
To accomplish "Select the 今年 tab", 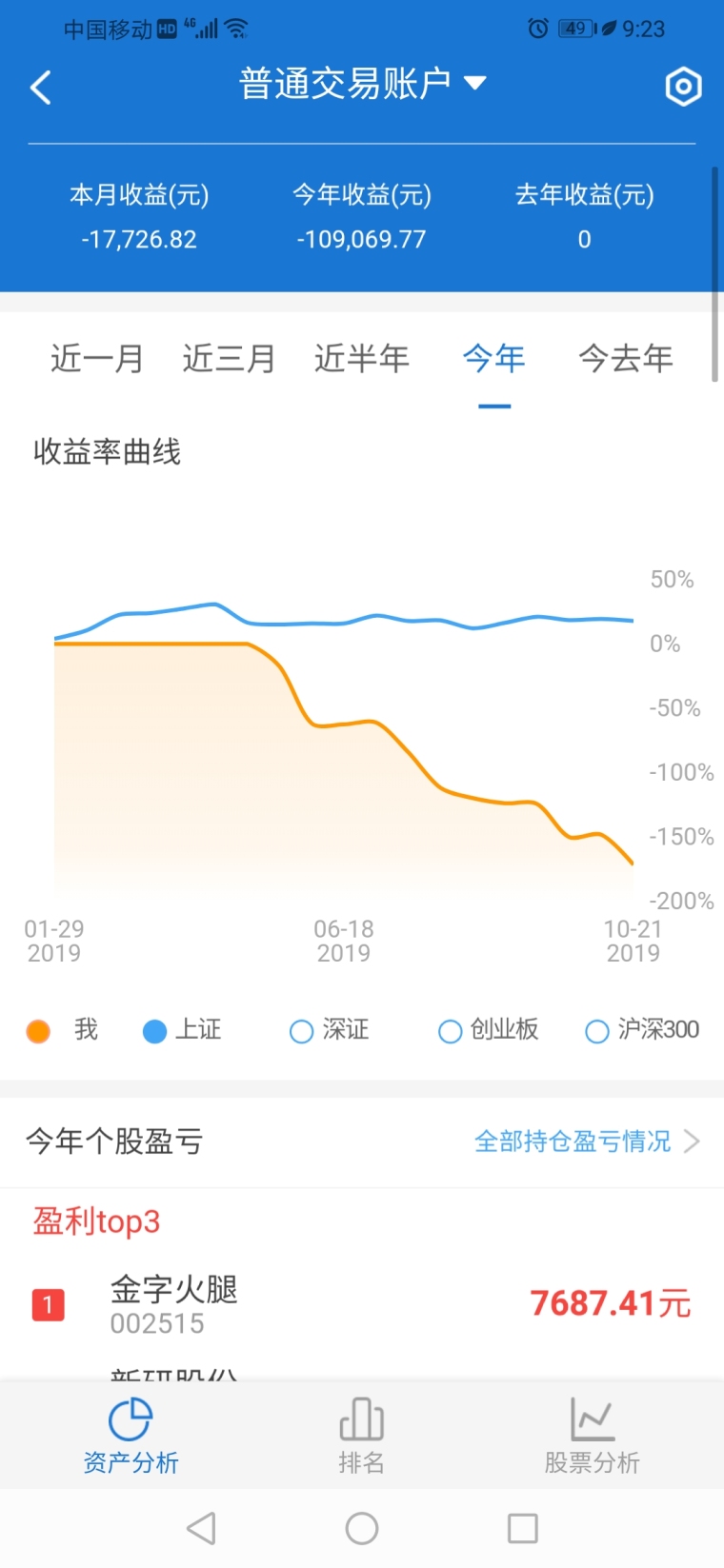I will click(493, 359).
